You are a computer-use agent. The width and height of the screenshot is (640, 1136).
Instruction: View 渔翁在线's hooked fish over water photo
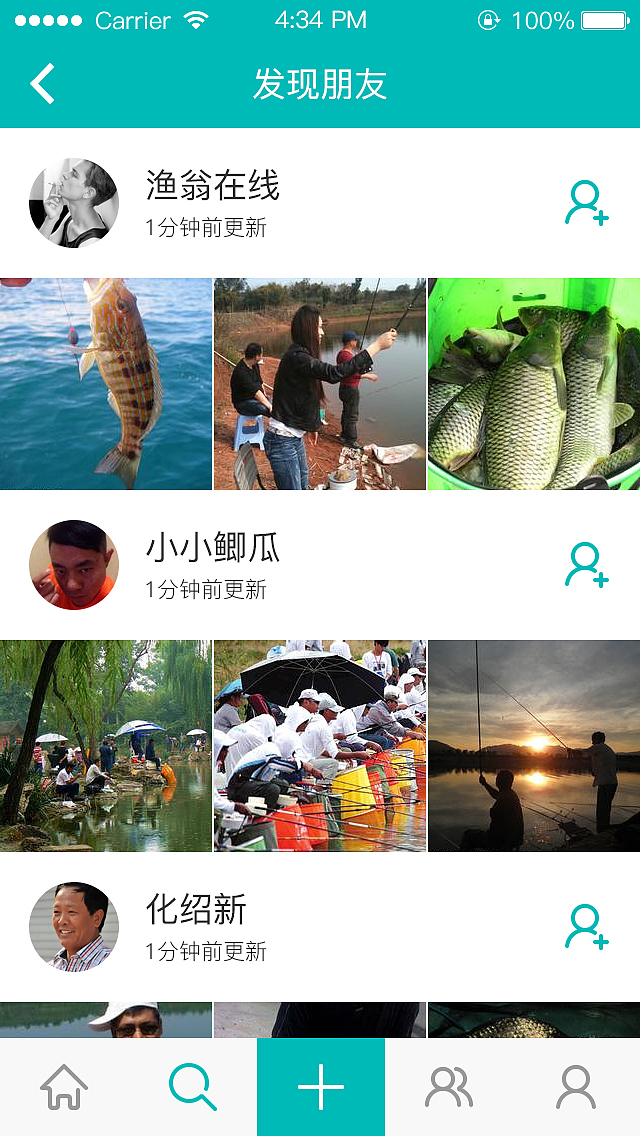click(106, 384)
